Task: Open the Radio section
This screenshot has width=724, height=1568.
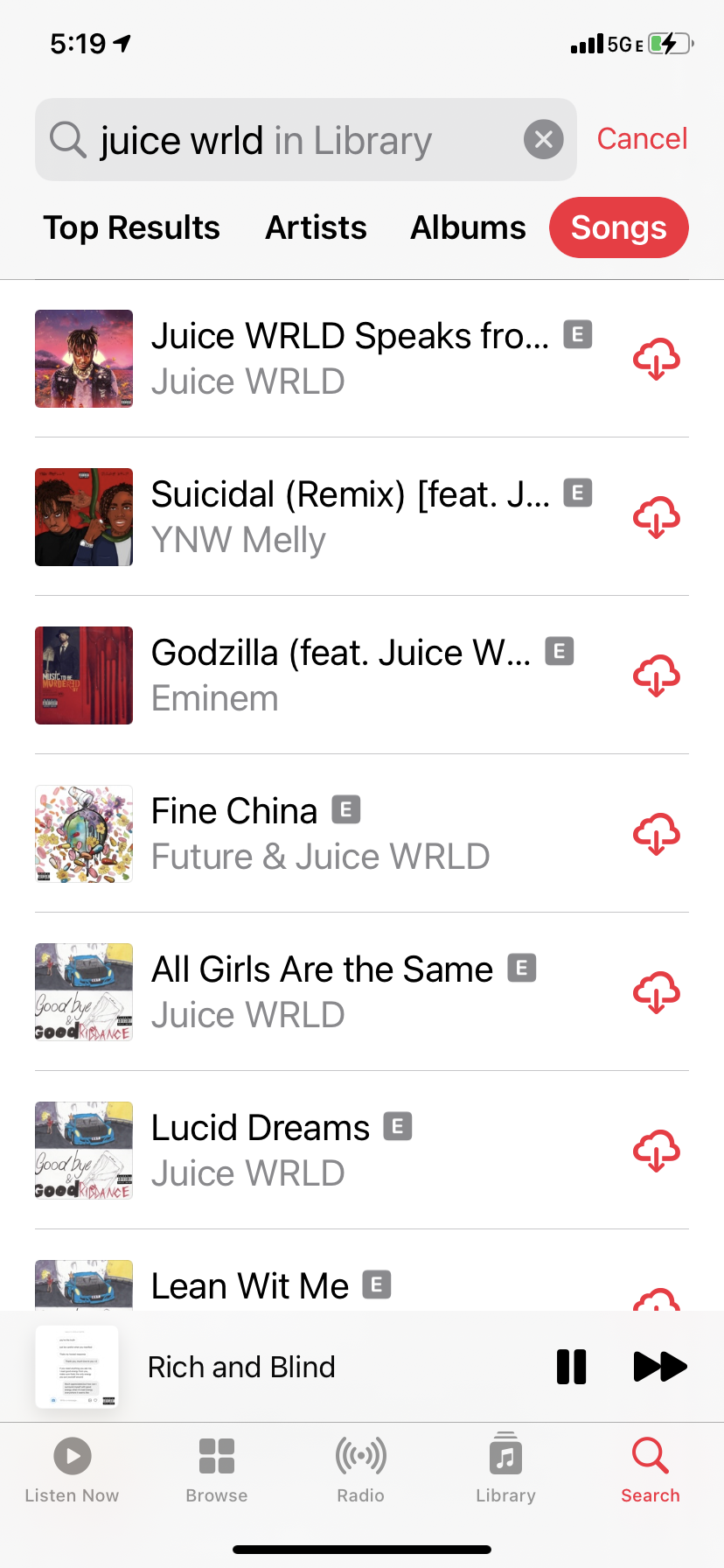Action: [360, 1470]
